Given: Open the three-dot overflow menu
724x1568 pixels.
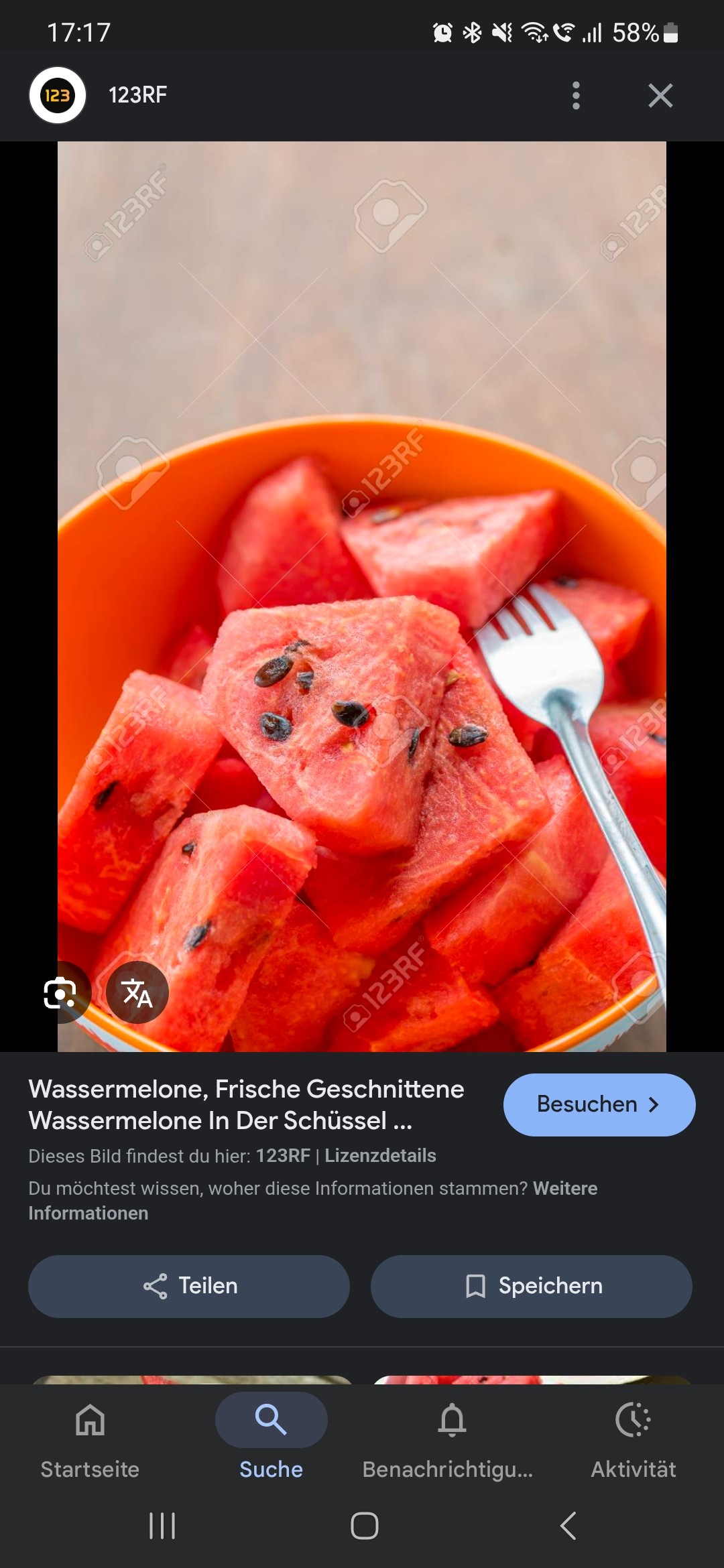Looking at the screenshot, I should click(575, 95).
